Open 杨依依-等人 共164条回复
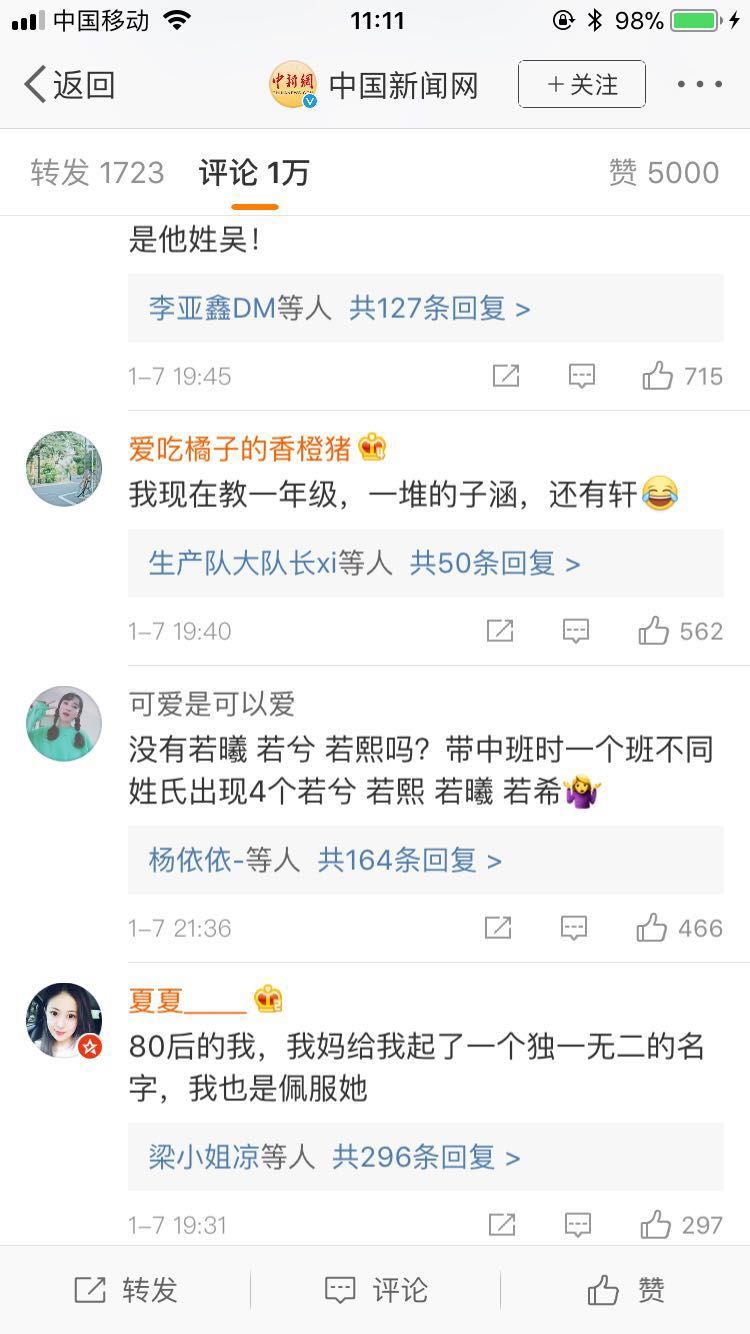750x1334 pixels. click(x=325, y=860)
